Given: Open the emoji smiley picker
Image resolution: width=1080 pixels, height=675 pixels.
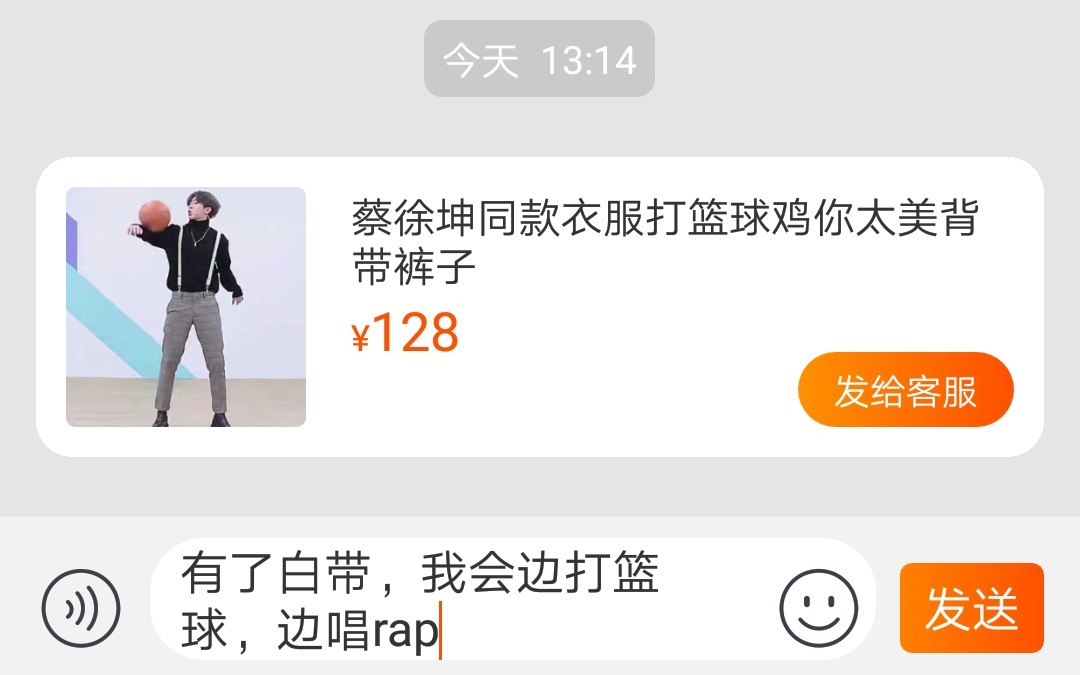Looking at the screenshot, I should [818, 608].
